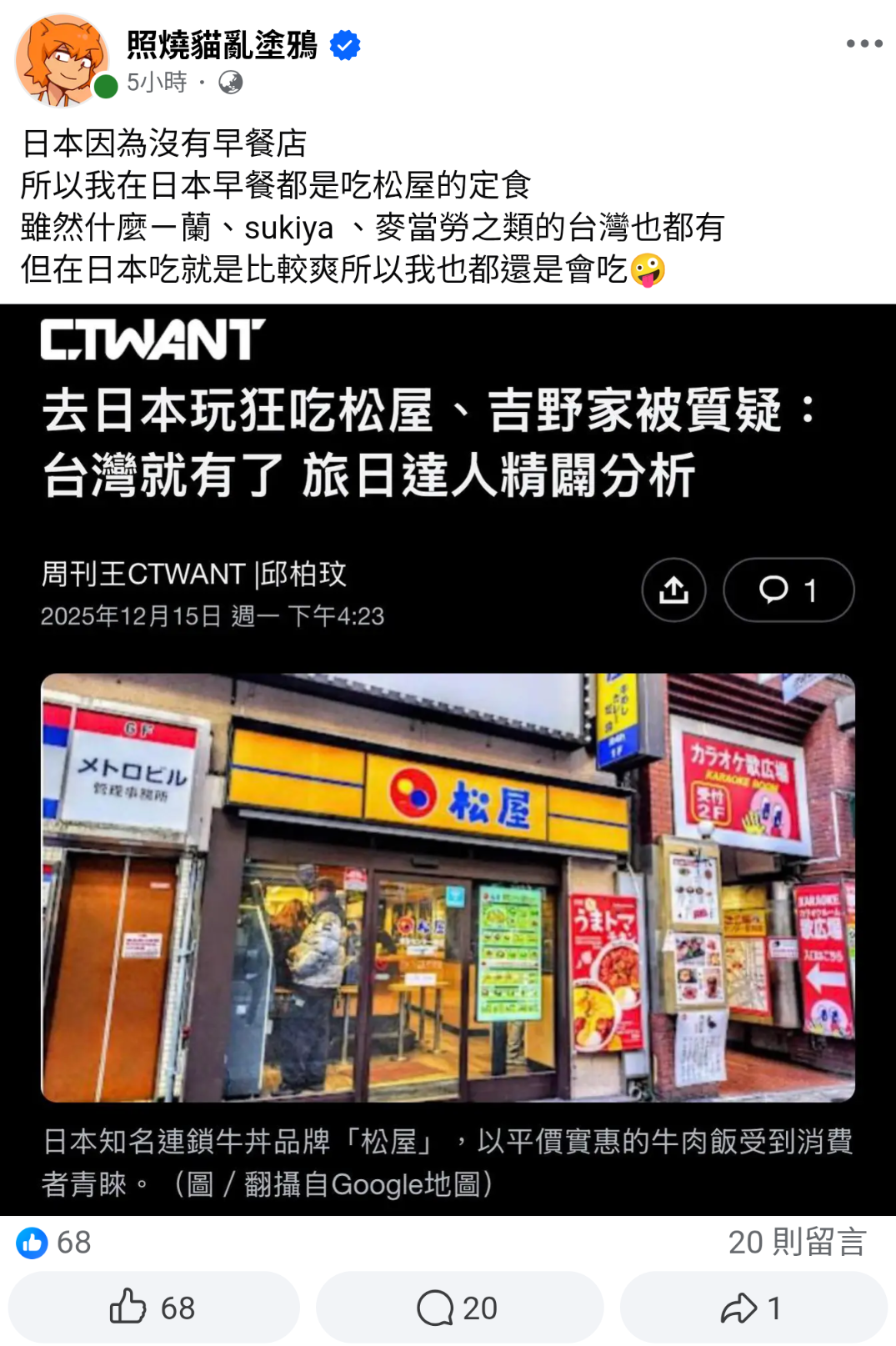Open the post's three-dot overflow menu
The image size is (896, 1346).
click(x=863, y=43)
